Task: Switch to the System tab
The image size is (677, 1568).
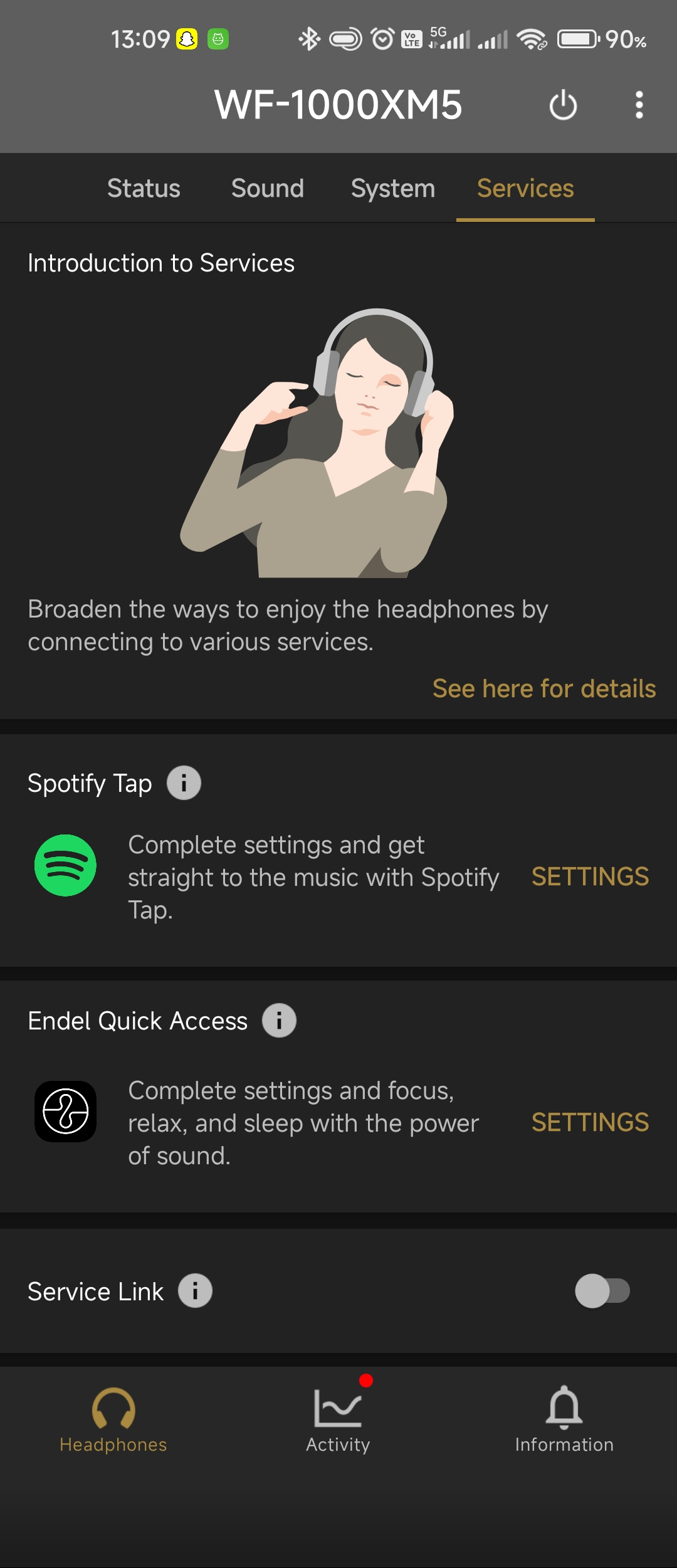Action: point(393,188)
